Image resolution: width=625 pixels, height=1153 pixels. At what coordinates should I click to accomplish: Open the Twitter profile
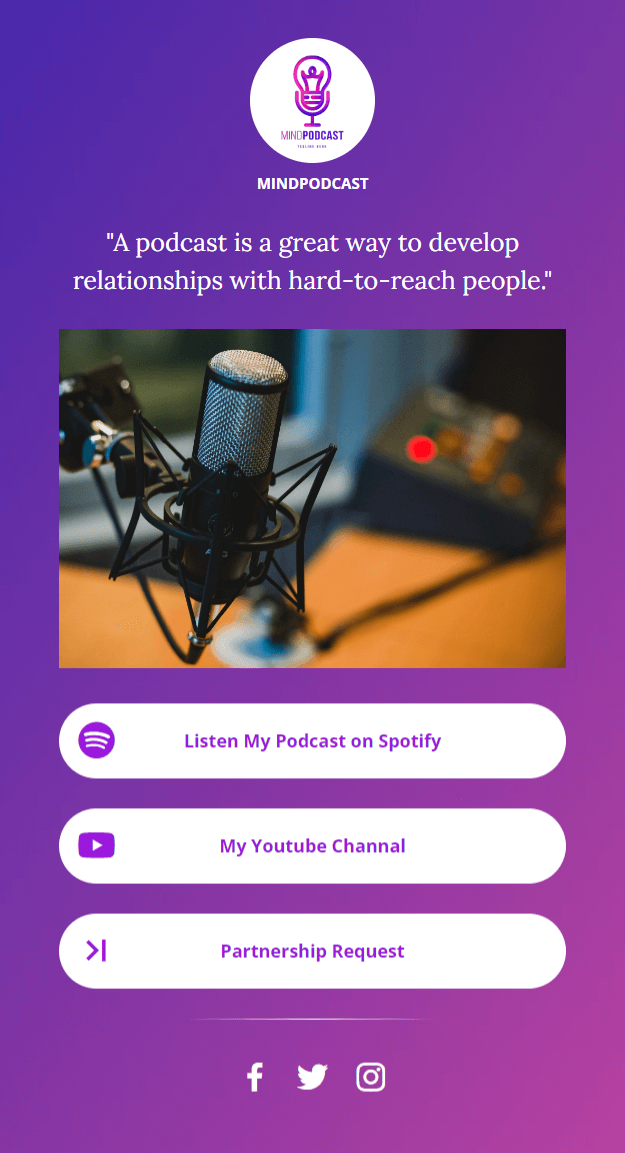[x=312, y=1077]
